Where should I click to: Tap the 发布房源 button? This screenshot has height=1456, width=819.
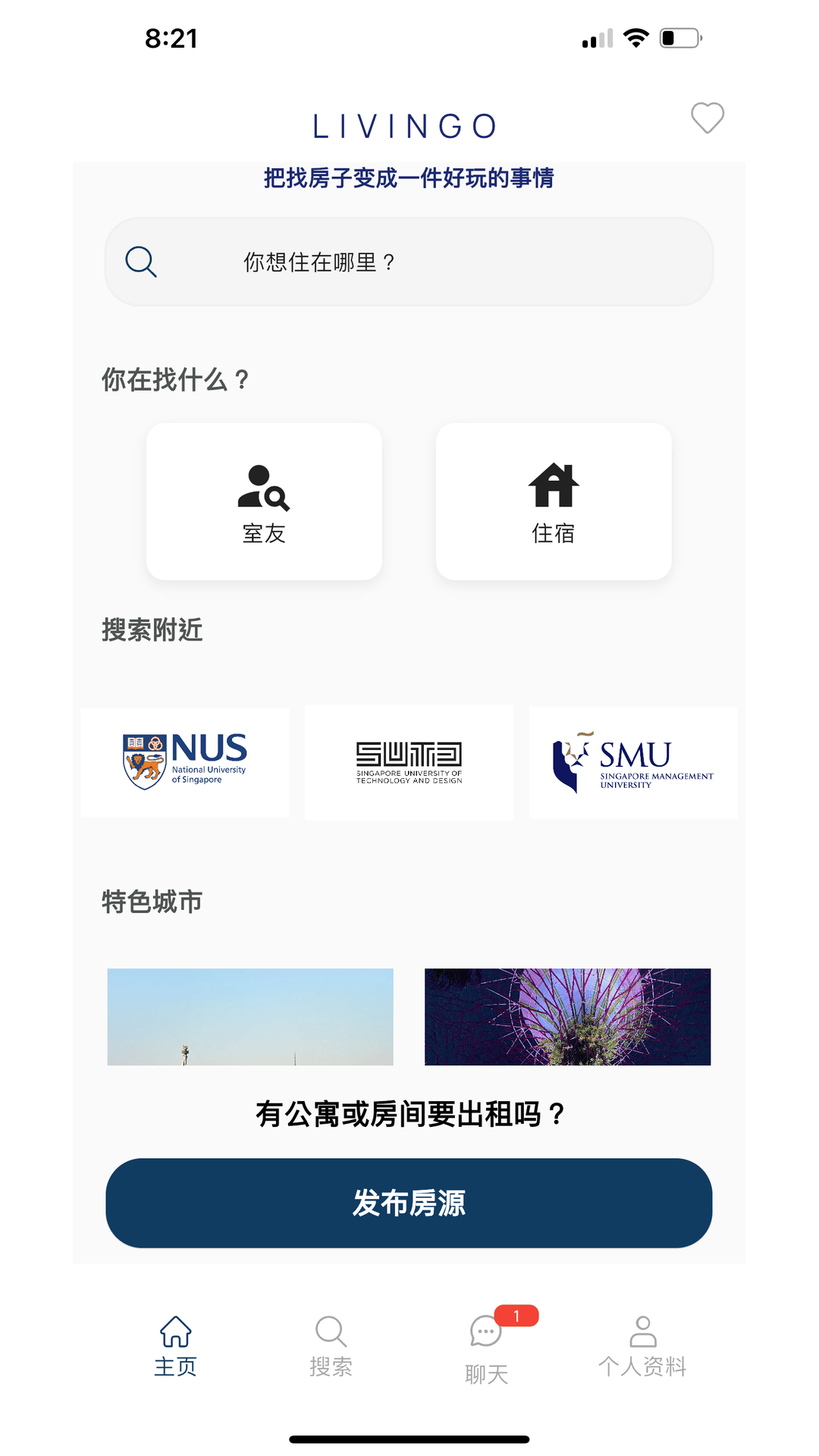tap(409, 1203)
